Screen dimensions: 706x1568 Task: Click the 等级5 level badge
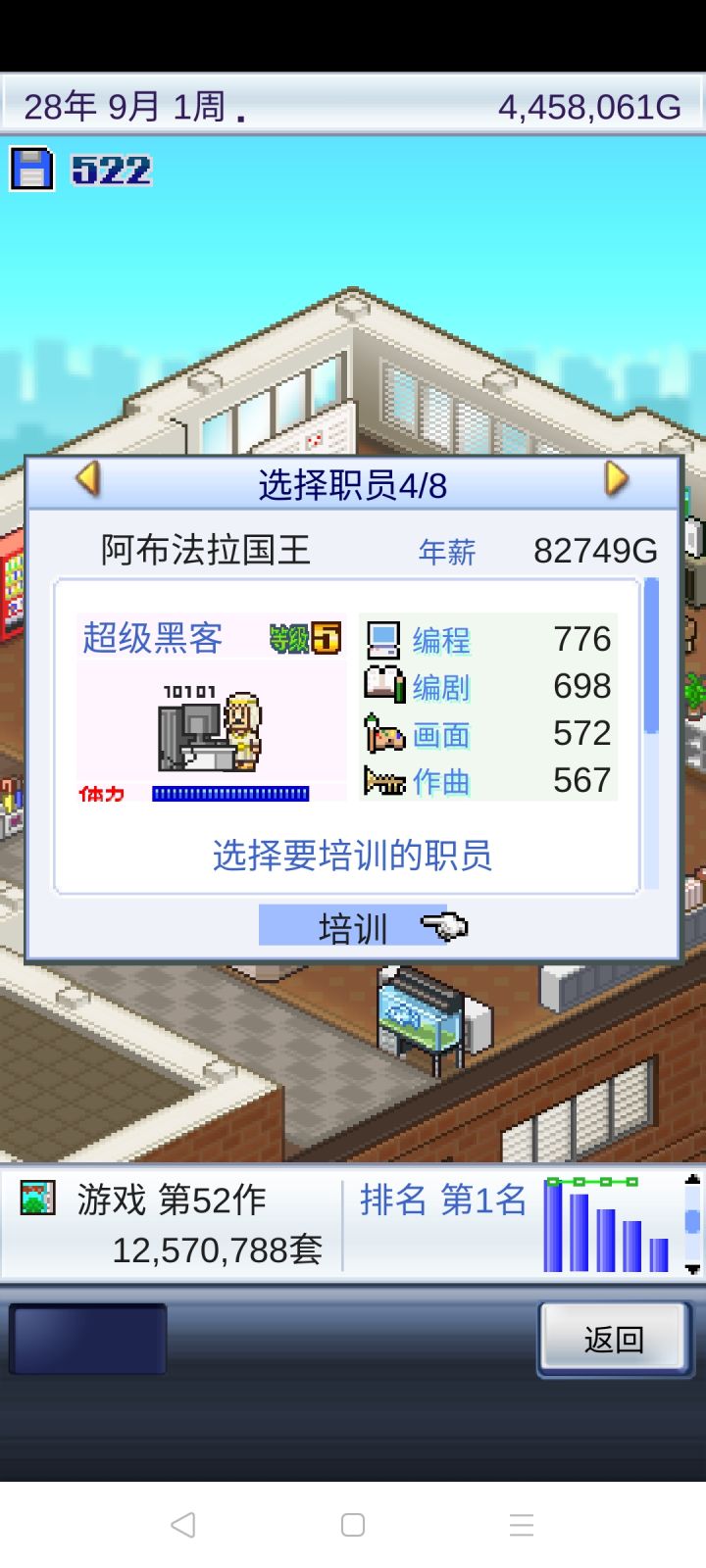tap(305, 638)
